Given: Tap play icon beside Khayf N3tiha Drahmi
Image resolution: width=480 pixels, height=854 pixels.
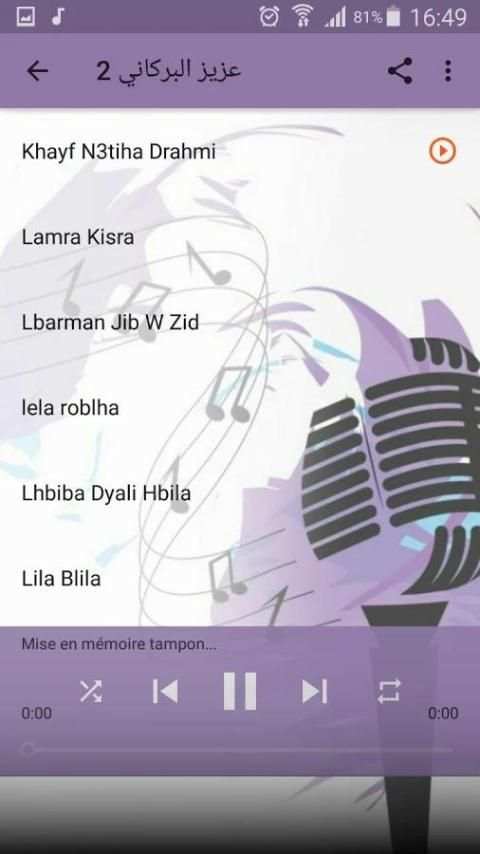Looking at the screenshot, I should (442, 151).
